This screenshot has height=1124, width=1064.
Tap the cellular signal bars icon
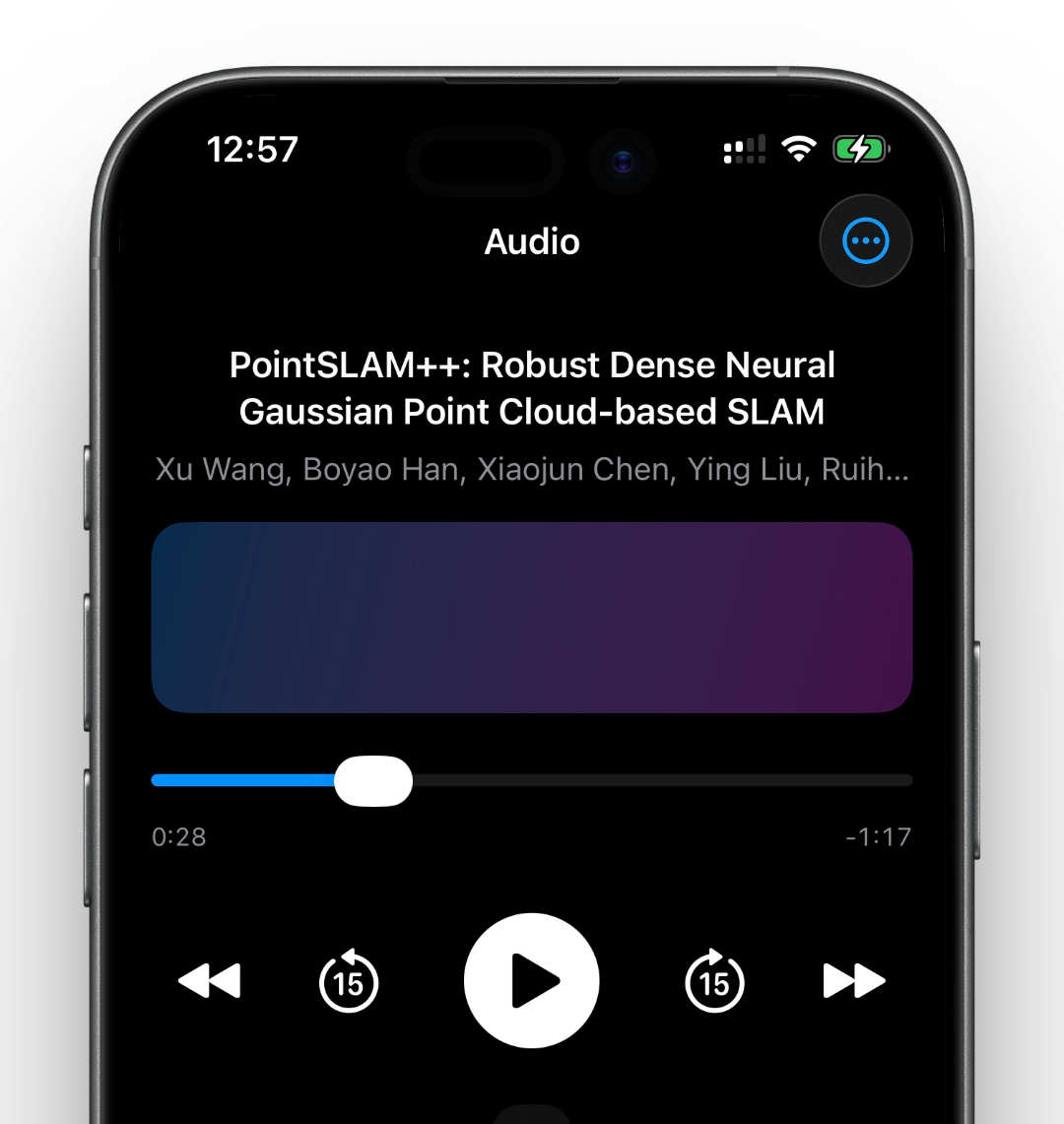click(744, 149)
